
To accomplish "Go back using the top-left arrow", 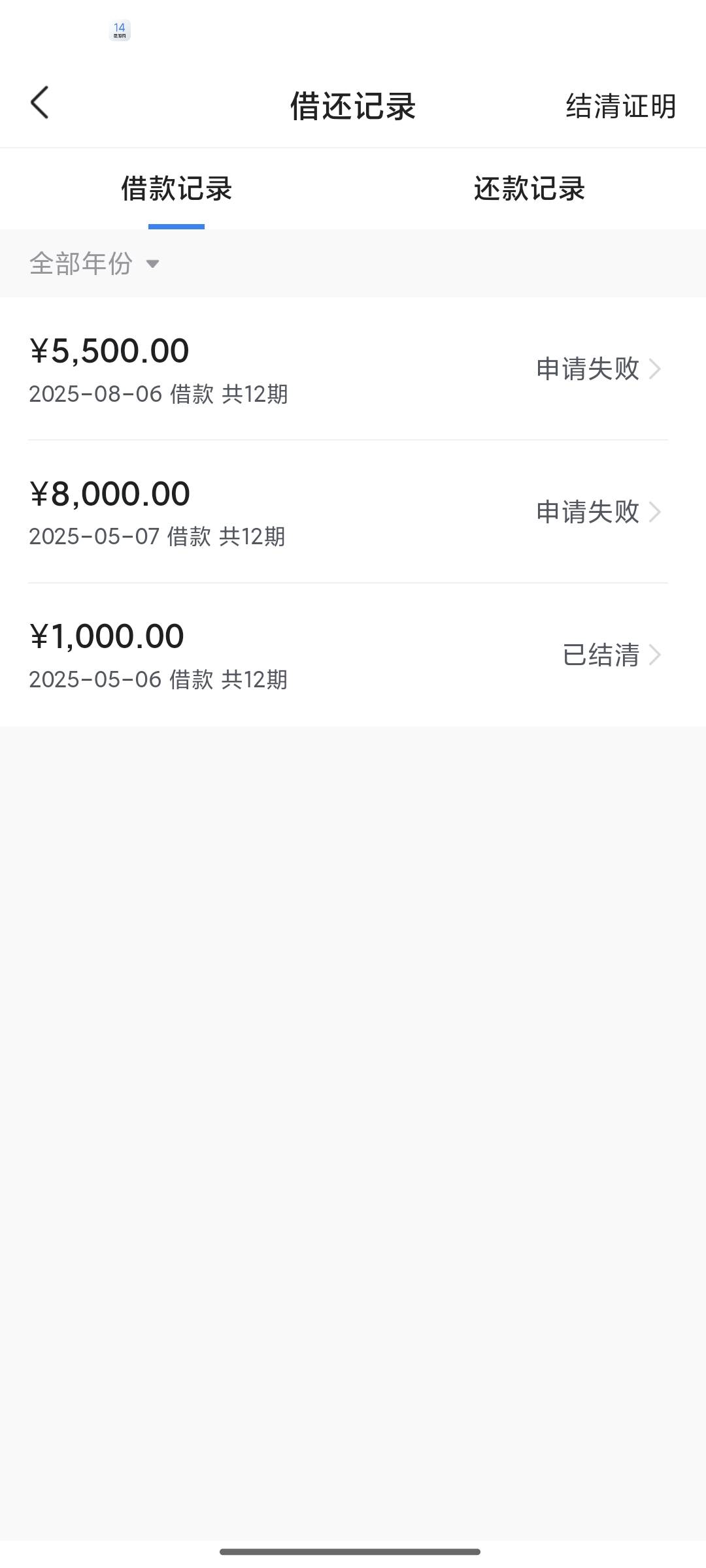I will (39, 103).
